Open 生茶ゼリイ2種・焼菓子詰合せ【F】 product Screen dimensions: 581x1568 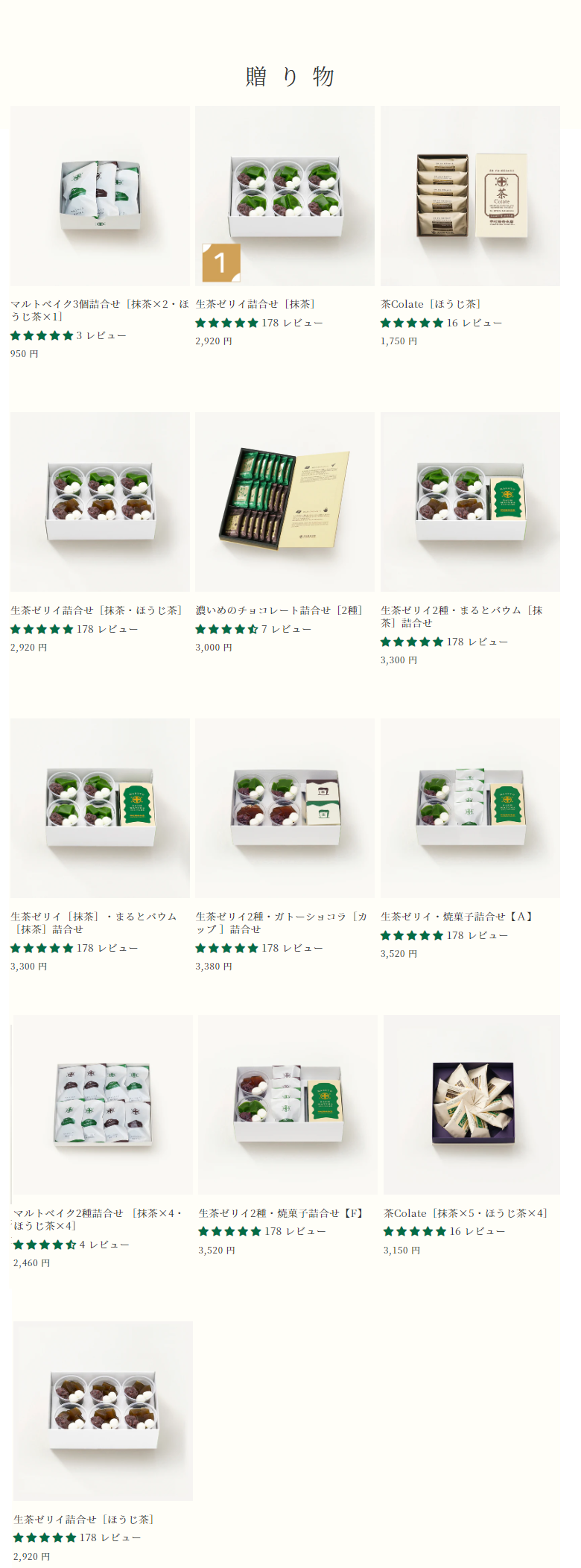click(288, 1104)
